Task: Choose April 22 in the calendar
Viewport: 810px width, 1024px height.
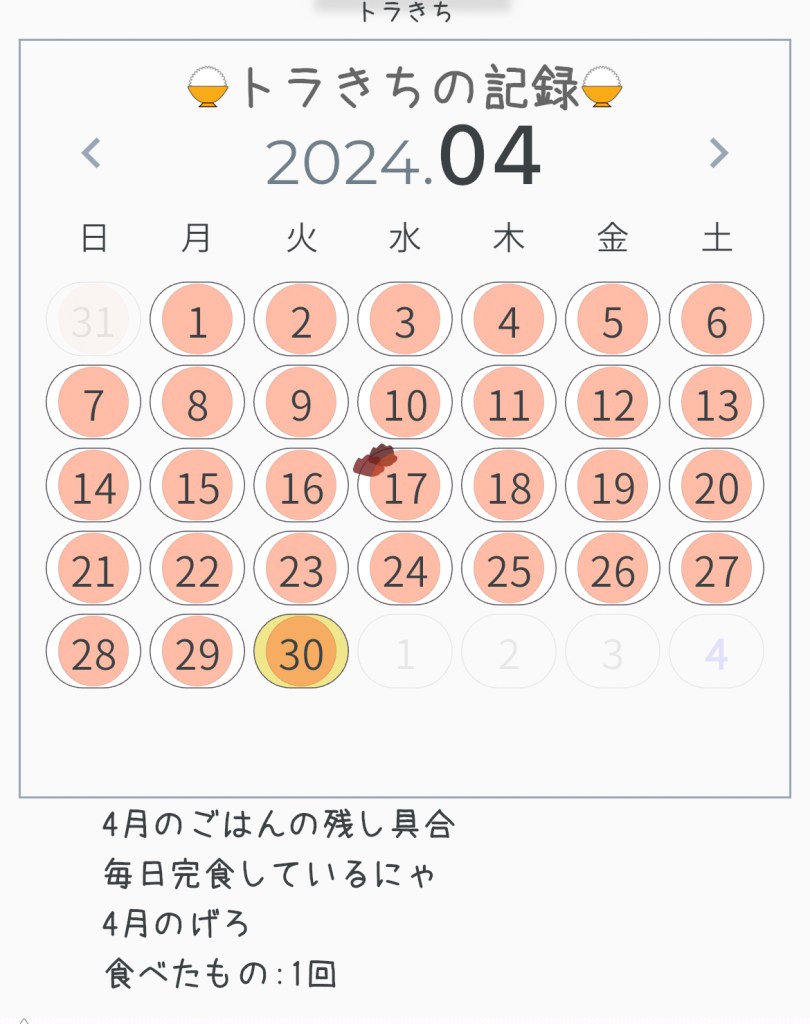Action: (x=197, y=570)
